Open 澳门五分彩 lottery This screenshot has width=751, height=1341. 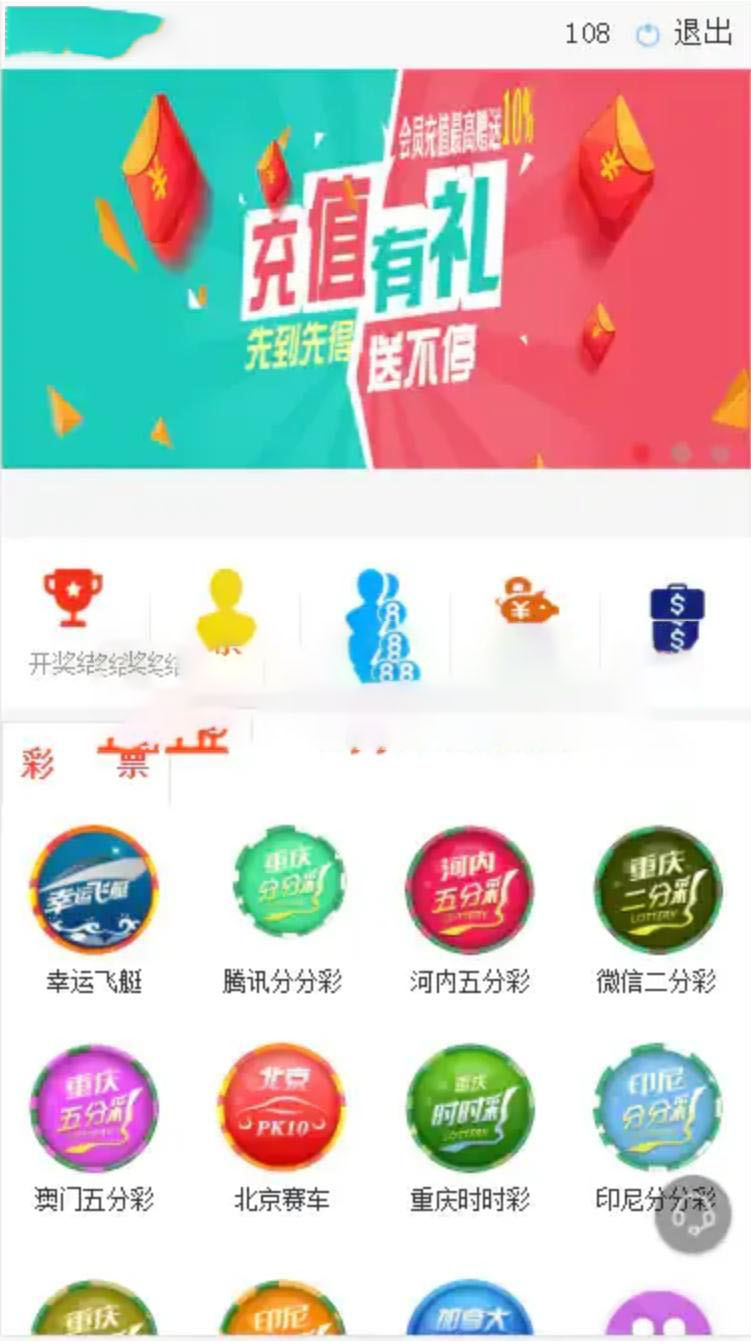point(94,1107)
